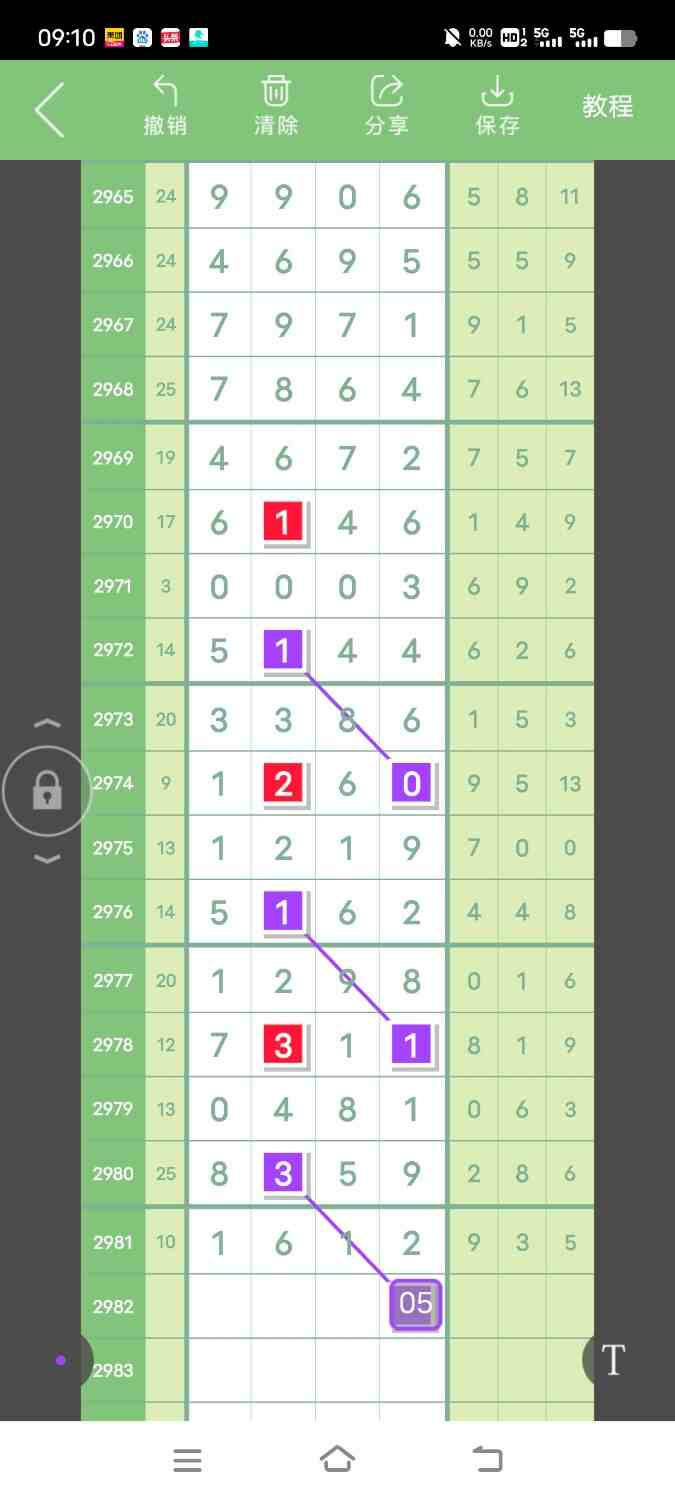Open the T text tool

click(x=611, y=1360)
